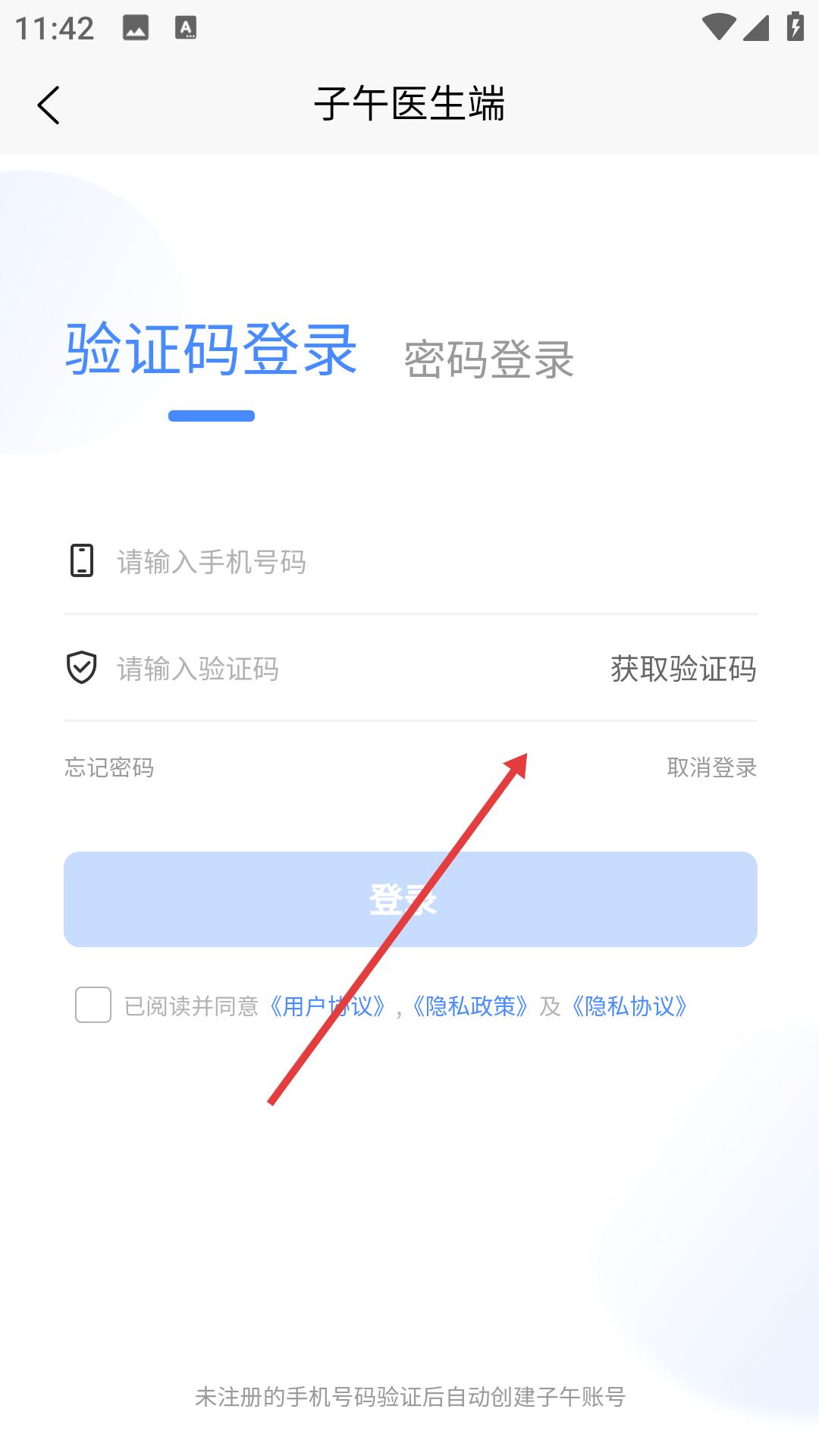
Task: Open the 《隐私政策》 link
Action: pos(470,1006)
